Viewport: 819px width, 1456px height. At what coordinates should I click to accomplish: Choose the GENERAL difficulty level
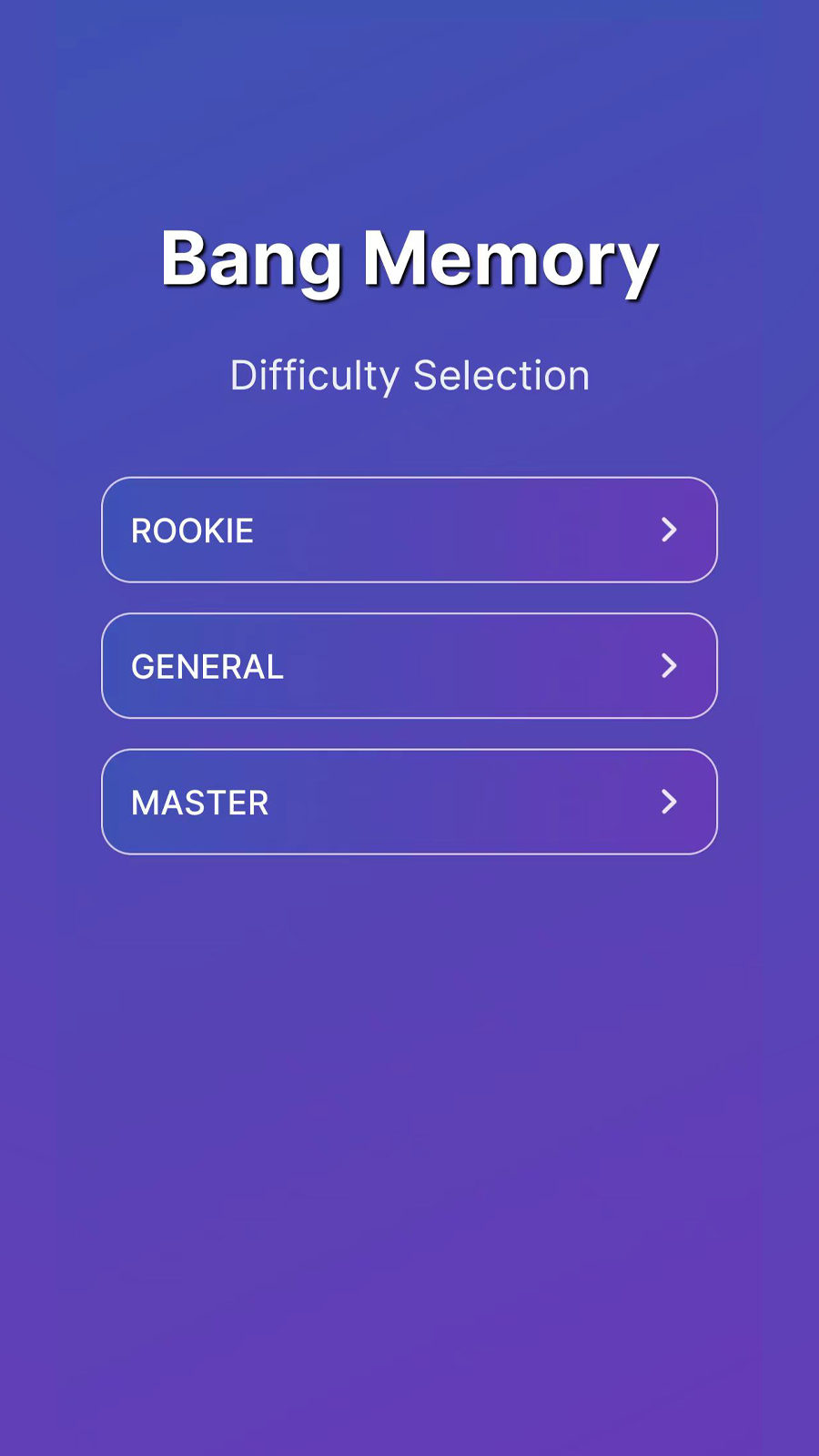(409, 666)
